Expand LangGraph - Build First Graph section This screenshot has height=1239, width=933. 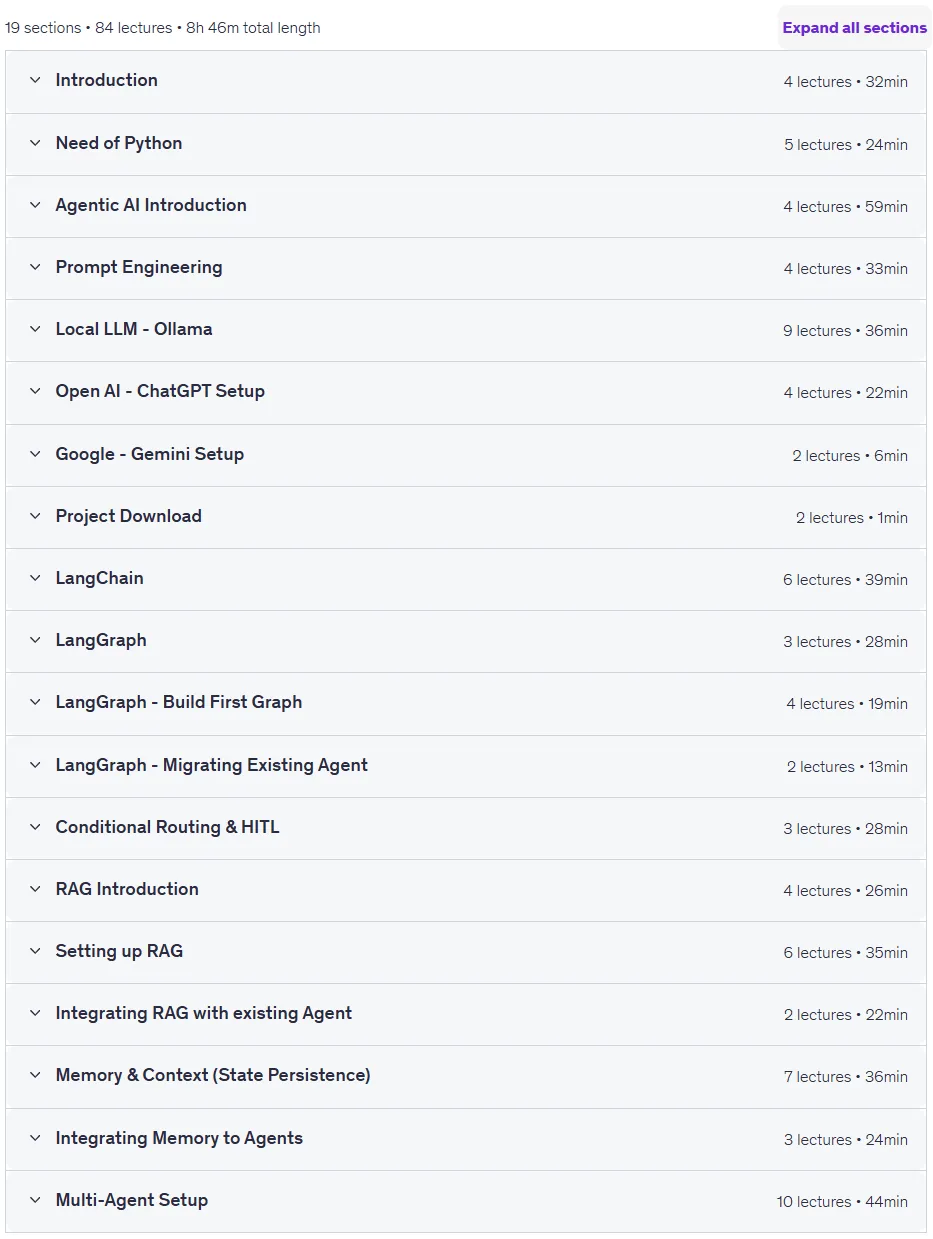(466, 703)
